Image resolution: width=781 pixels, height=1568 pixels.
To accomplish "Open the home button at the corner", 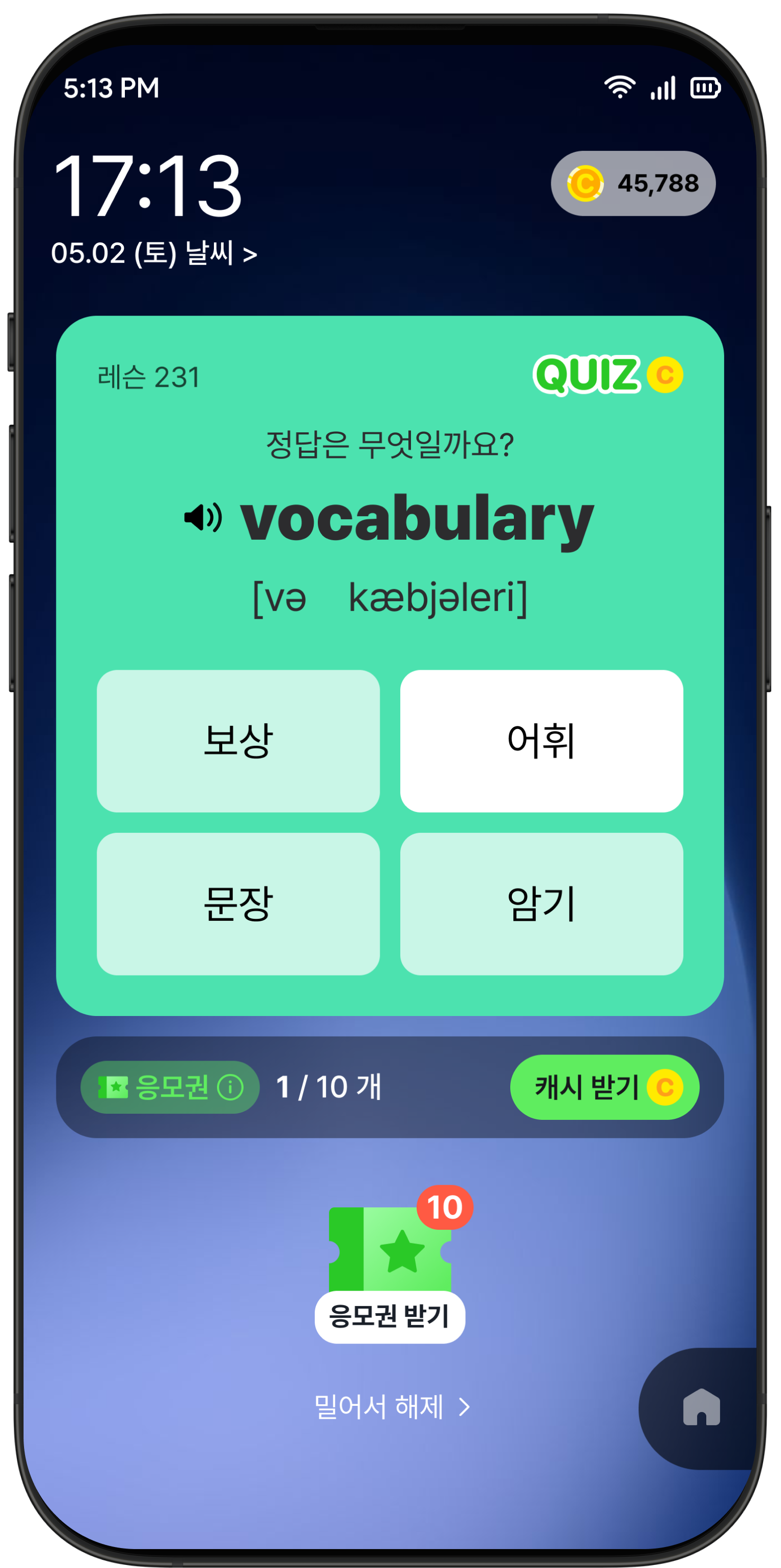I will coord(701,1408).
